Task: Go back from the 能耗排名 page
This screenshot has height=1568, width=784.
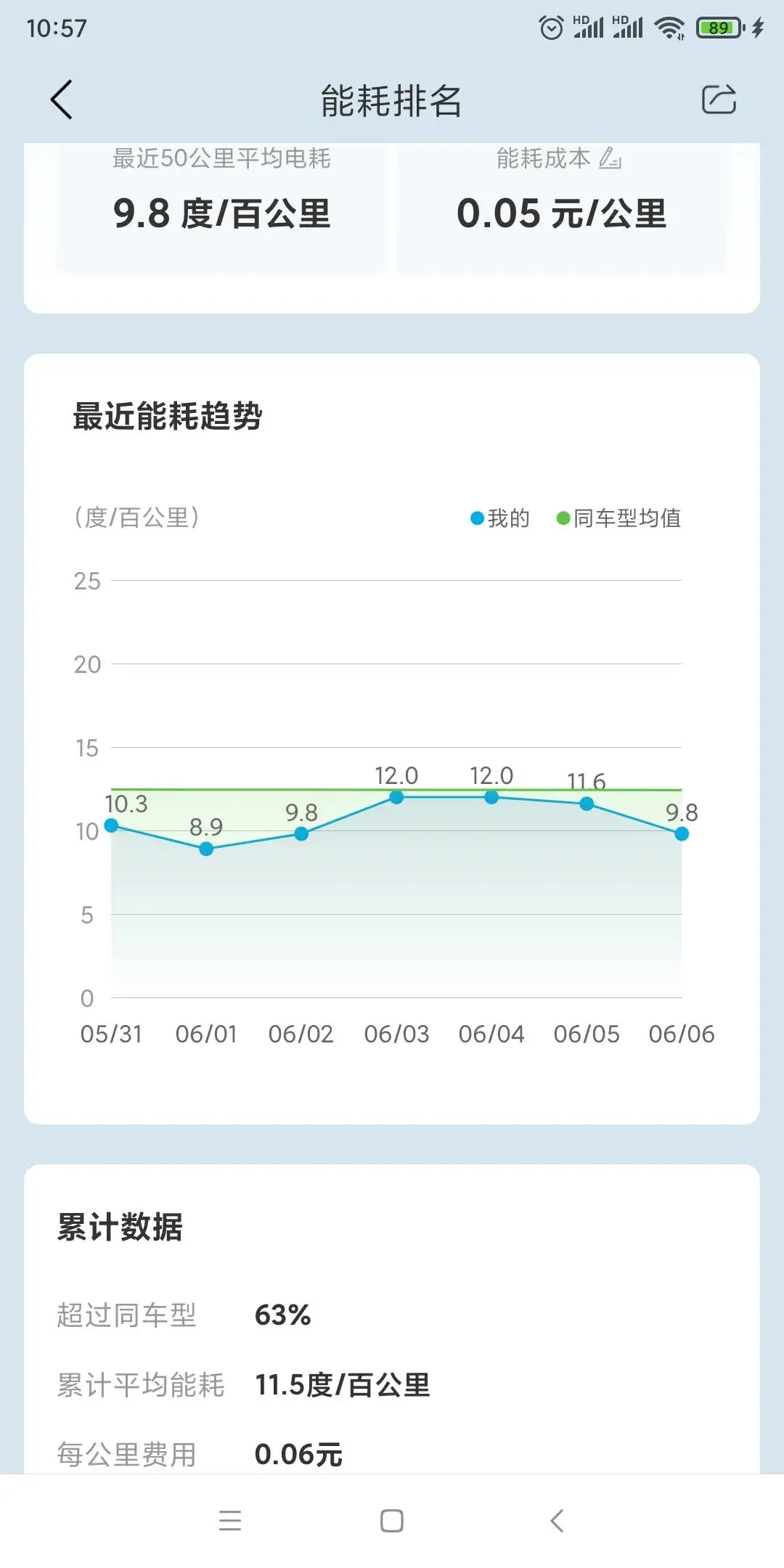Action: (x=62, y=99)
